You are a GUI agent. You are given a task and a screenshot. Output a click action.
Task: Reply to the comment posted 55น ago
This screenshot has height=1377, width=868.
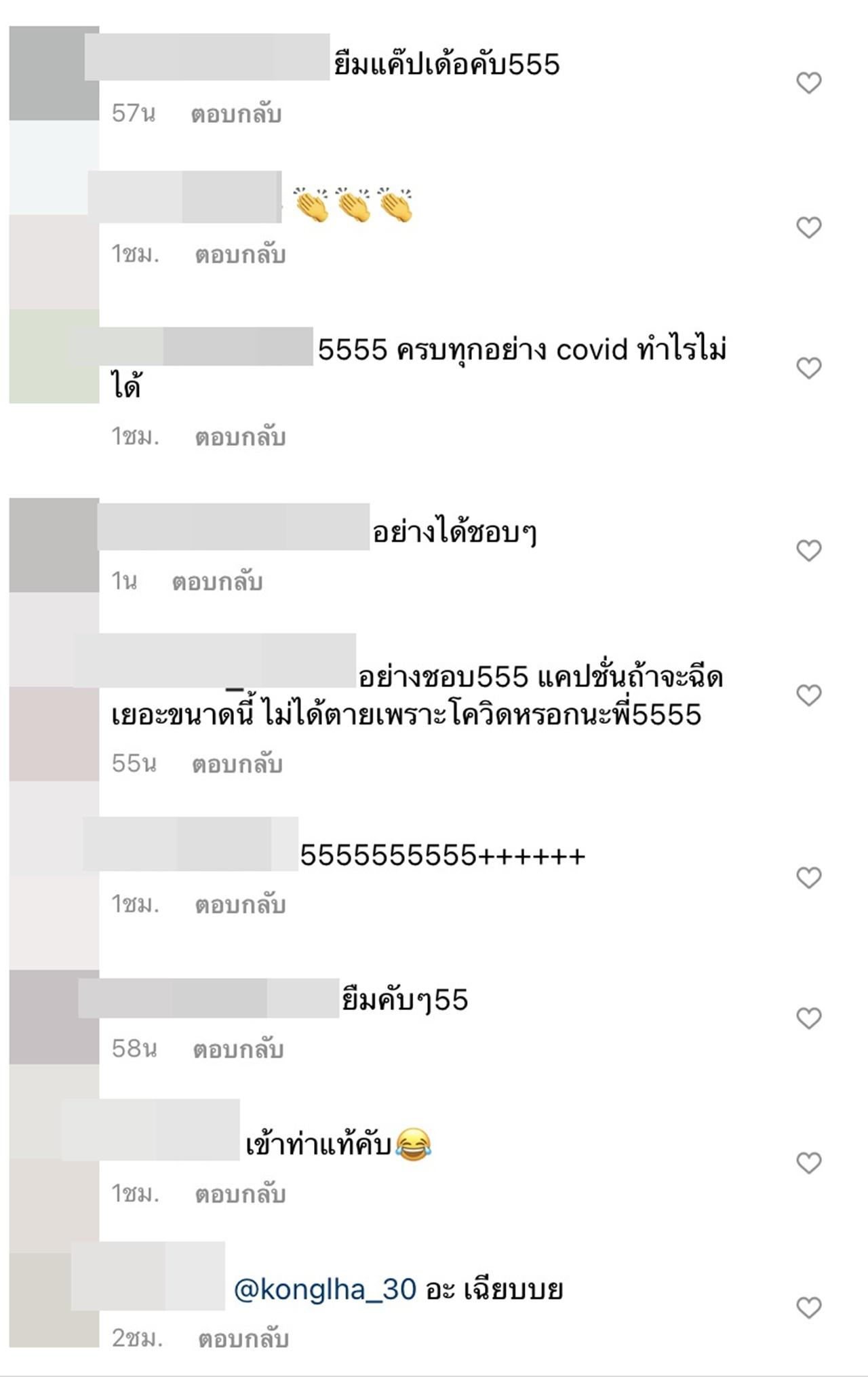(236, 764)
